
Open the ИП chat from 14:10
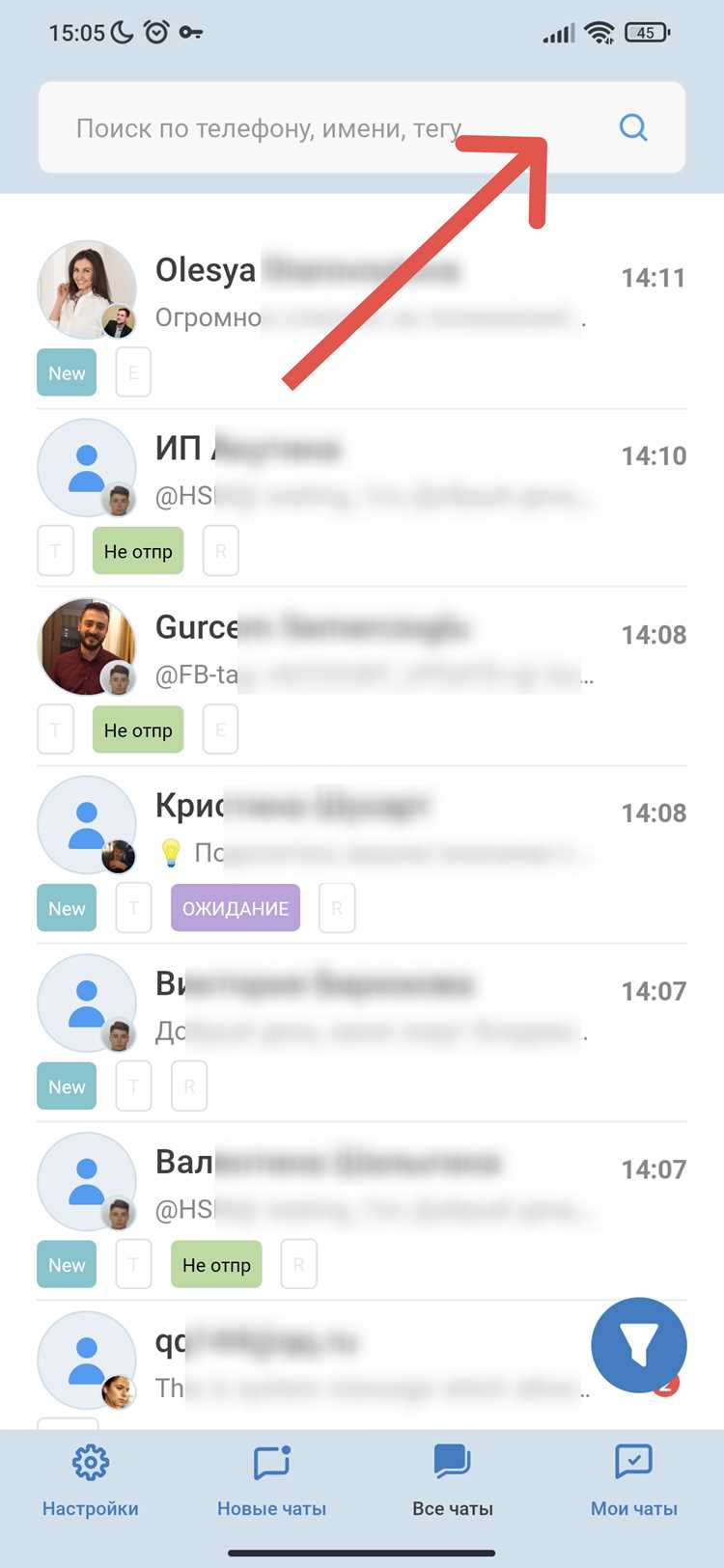362,497
